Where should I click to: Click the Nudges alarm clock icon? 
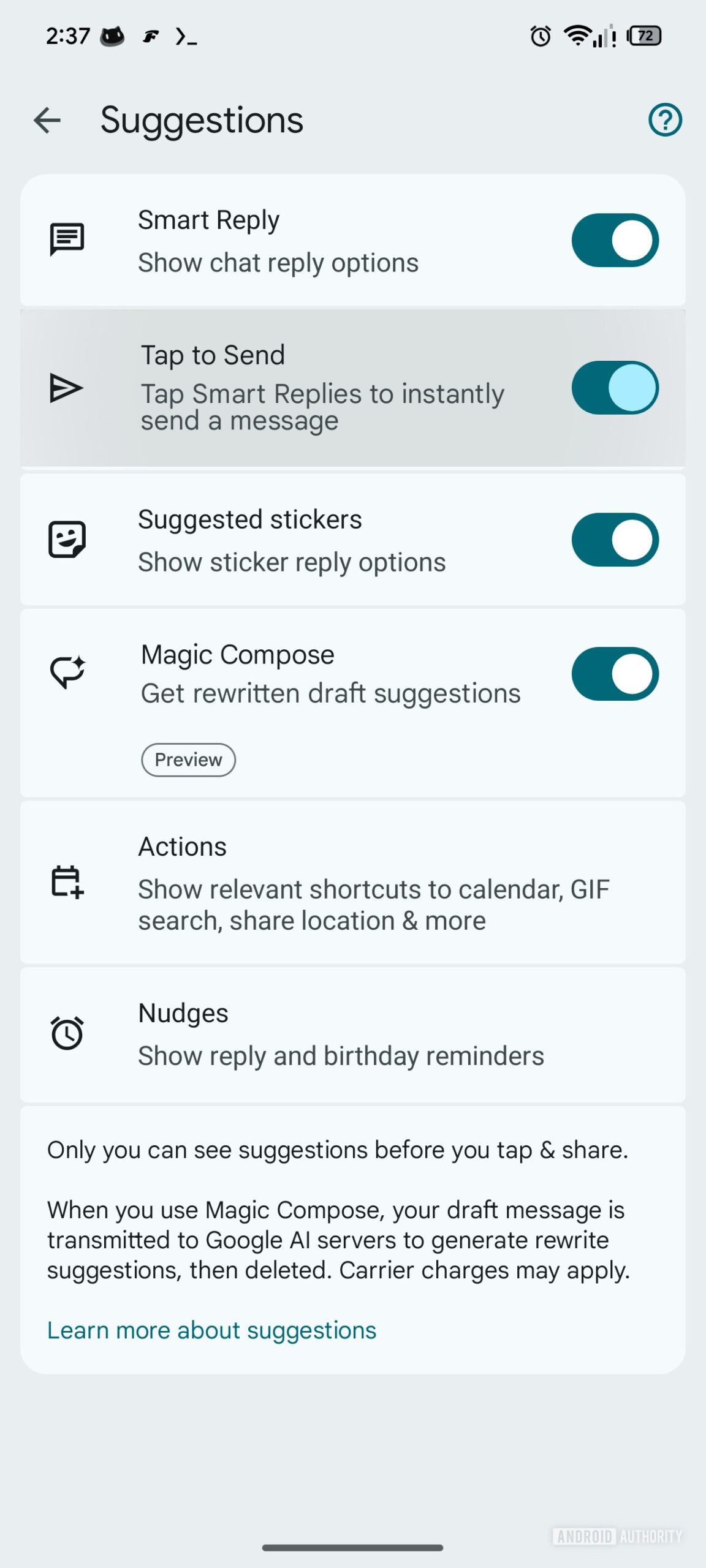(x=66, y=1032)
